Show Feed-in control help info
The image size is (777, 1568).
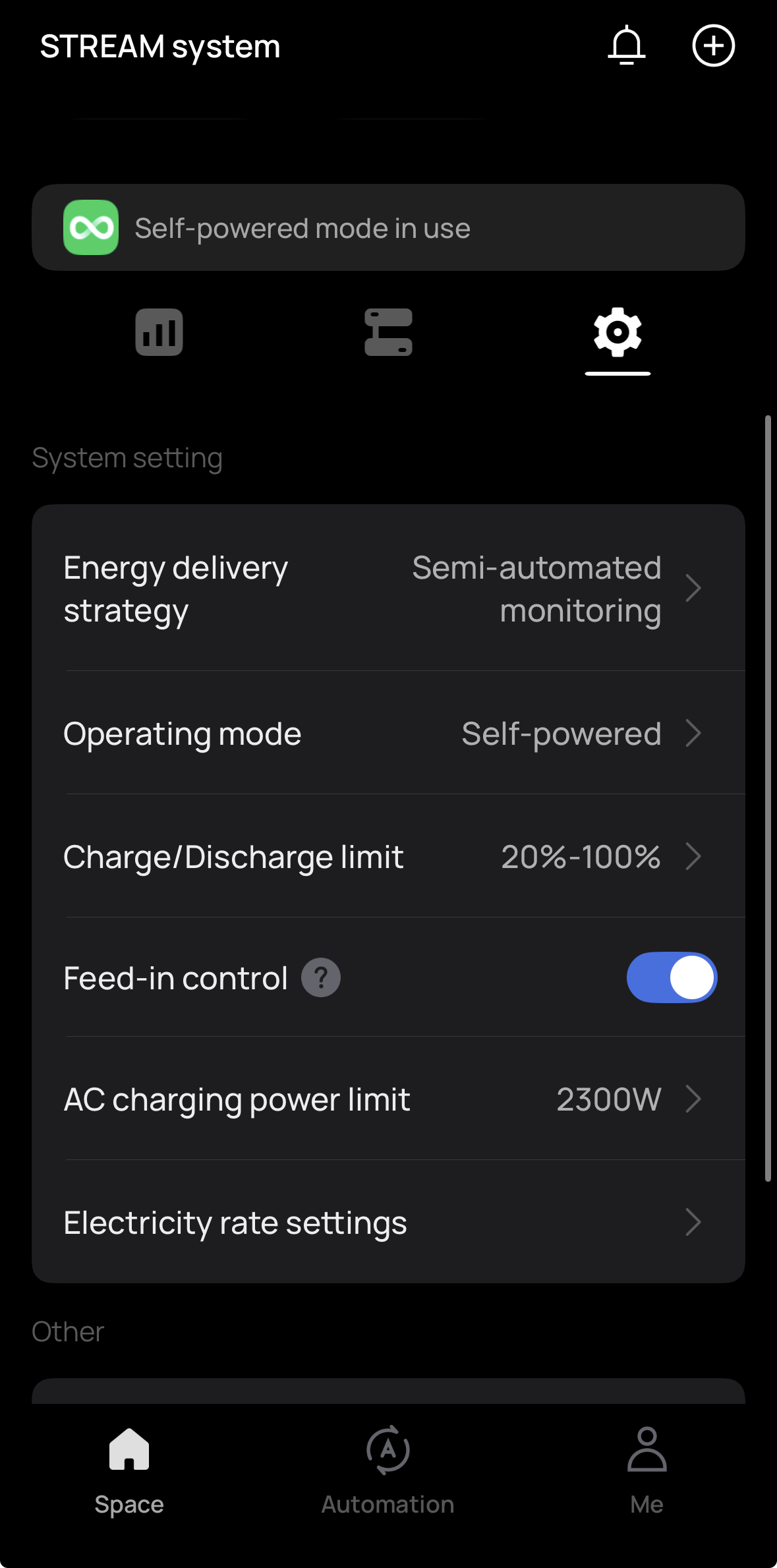321,977
